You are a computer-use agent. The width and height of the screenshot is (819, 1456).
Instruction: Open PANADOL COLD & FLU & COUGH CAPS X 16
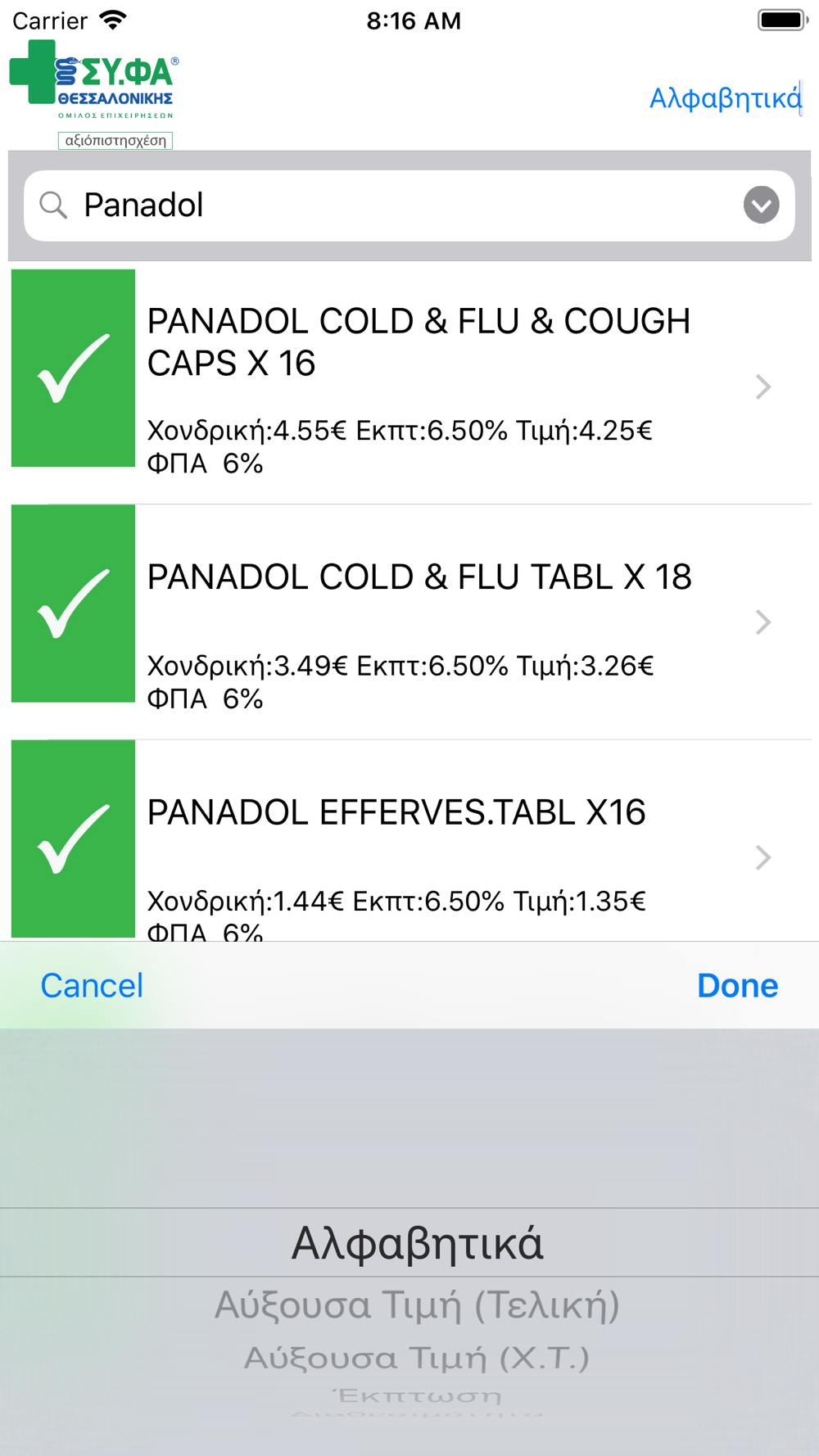[x=409, y=387]
